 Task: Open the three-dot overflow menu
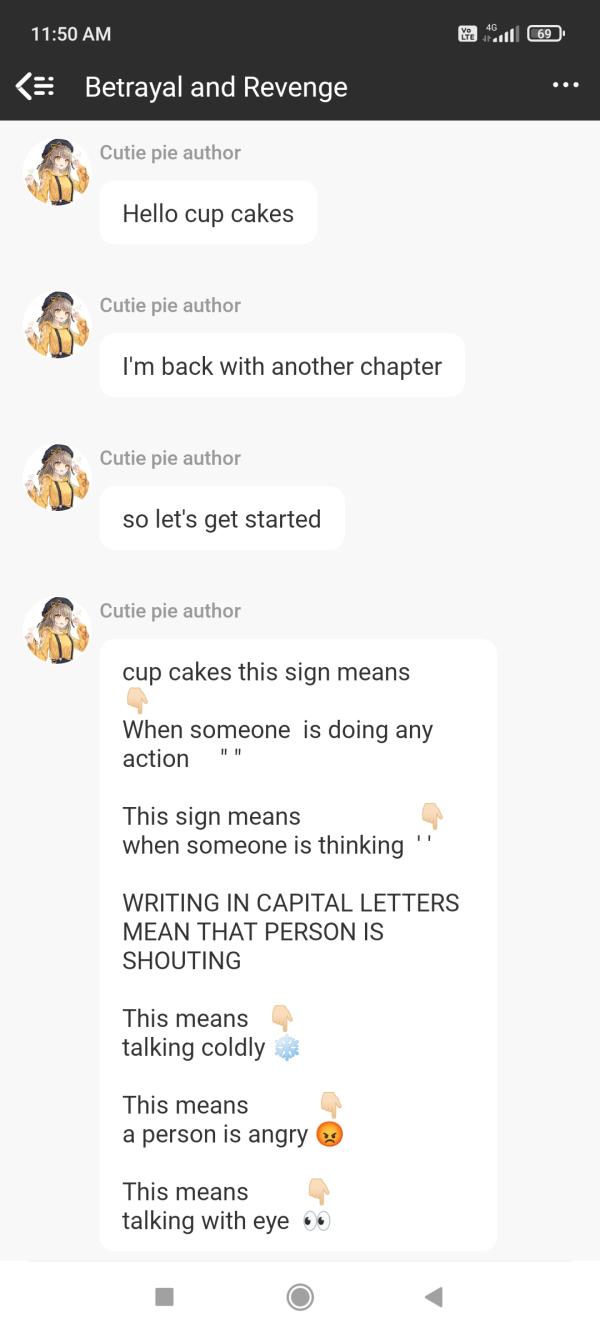565,86
